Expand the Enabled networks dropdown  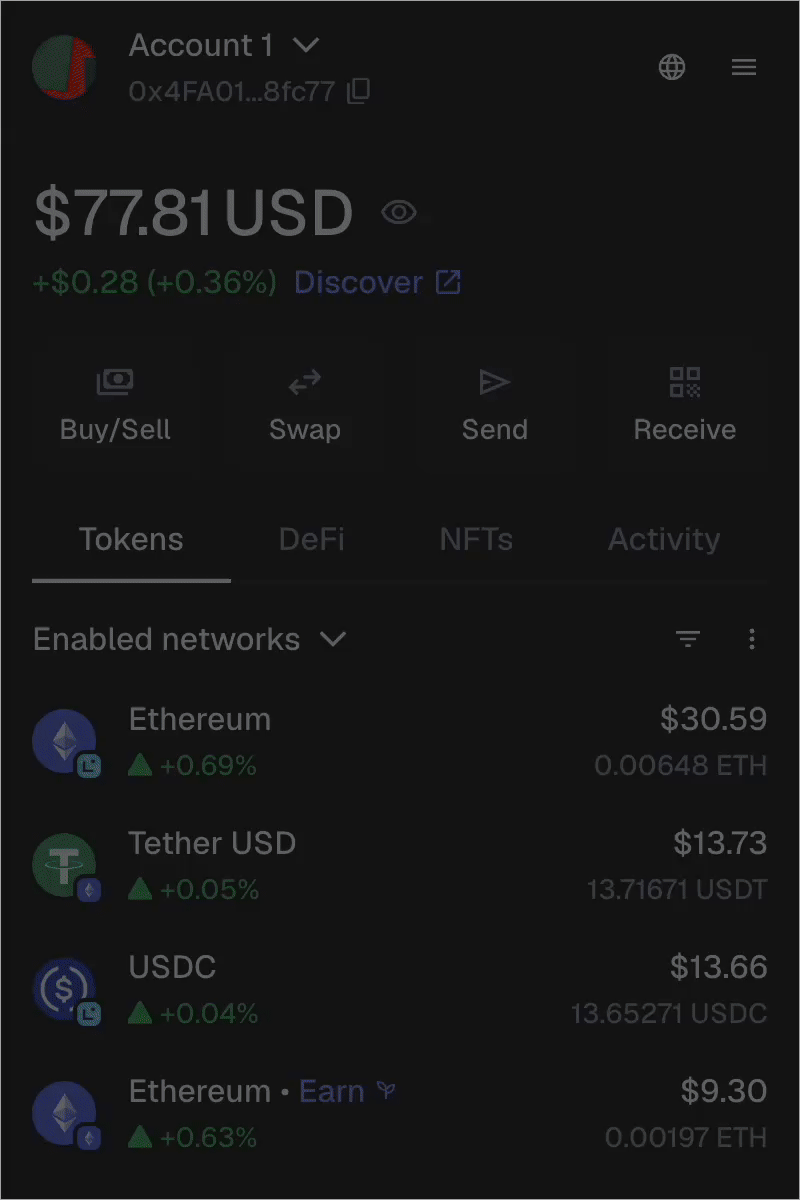(190, 640)
